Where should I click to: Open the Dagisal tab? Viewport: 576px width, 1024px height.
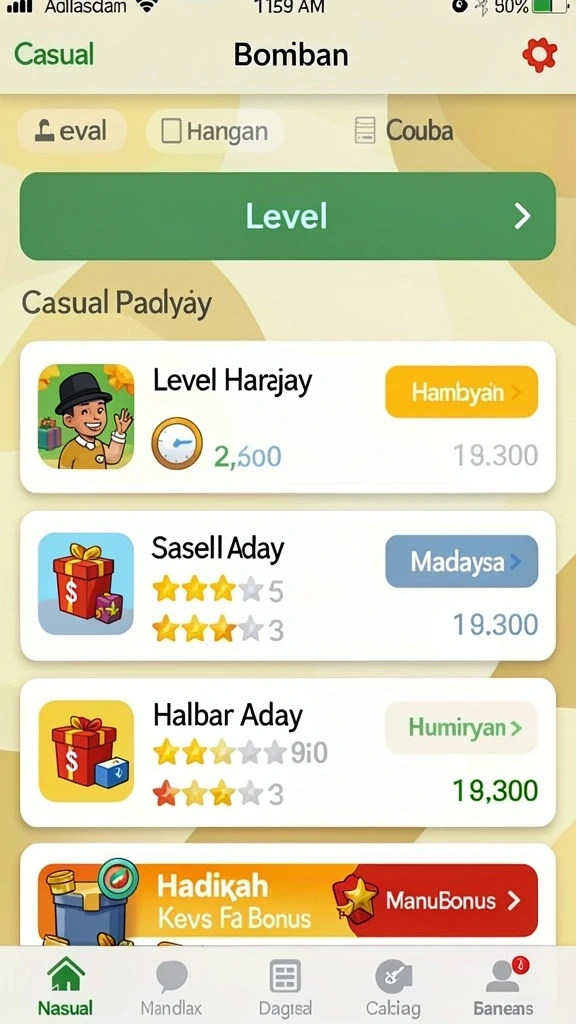coord(285,987)
